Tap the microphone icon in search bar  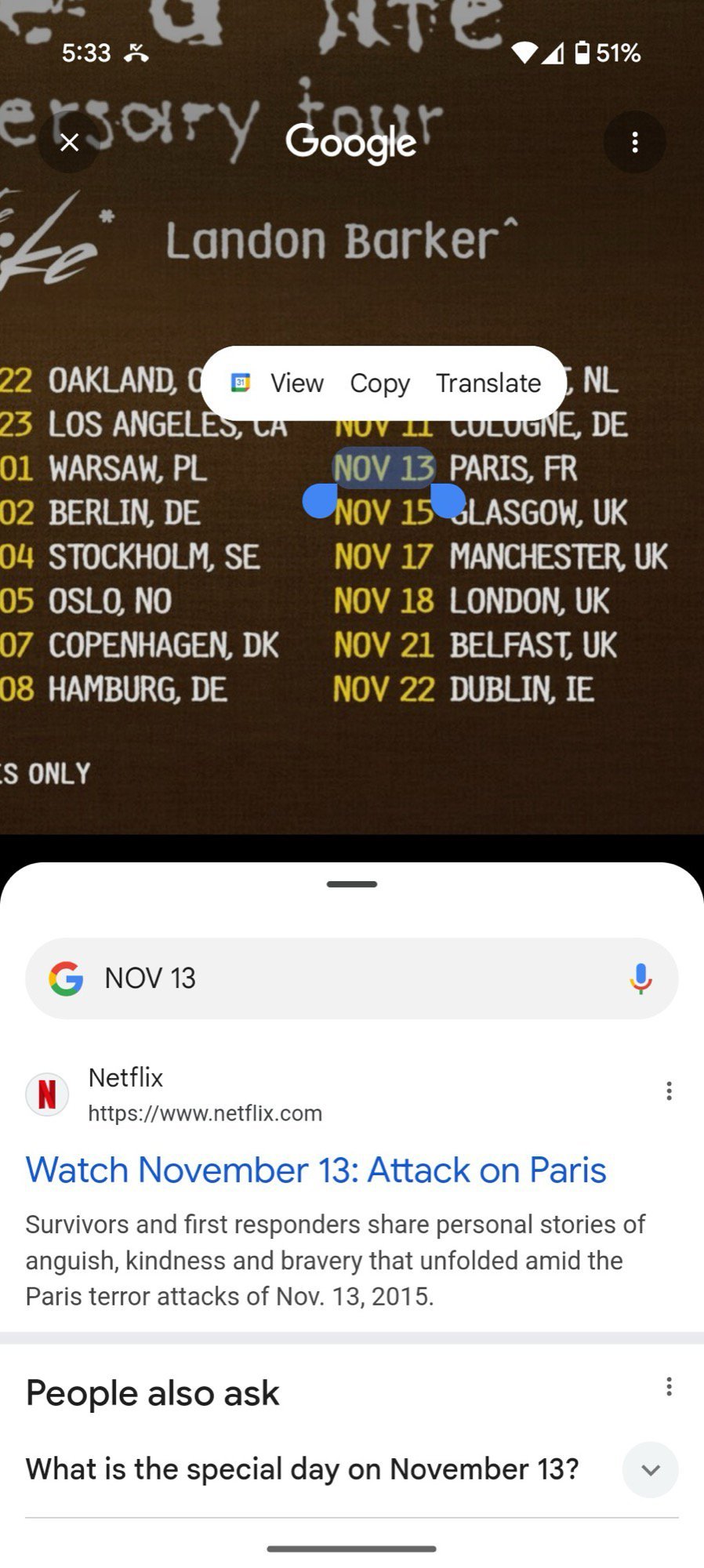click(x=641, y=978)
